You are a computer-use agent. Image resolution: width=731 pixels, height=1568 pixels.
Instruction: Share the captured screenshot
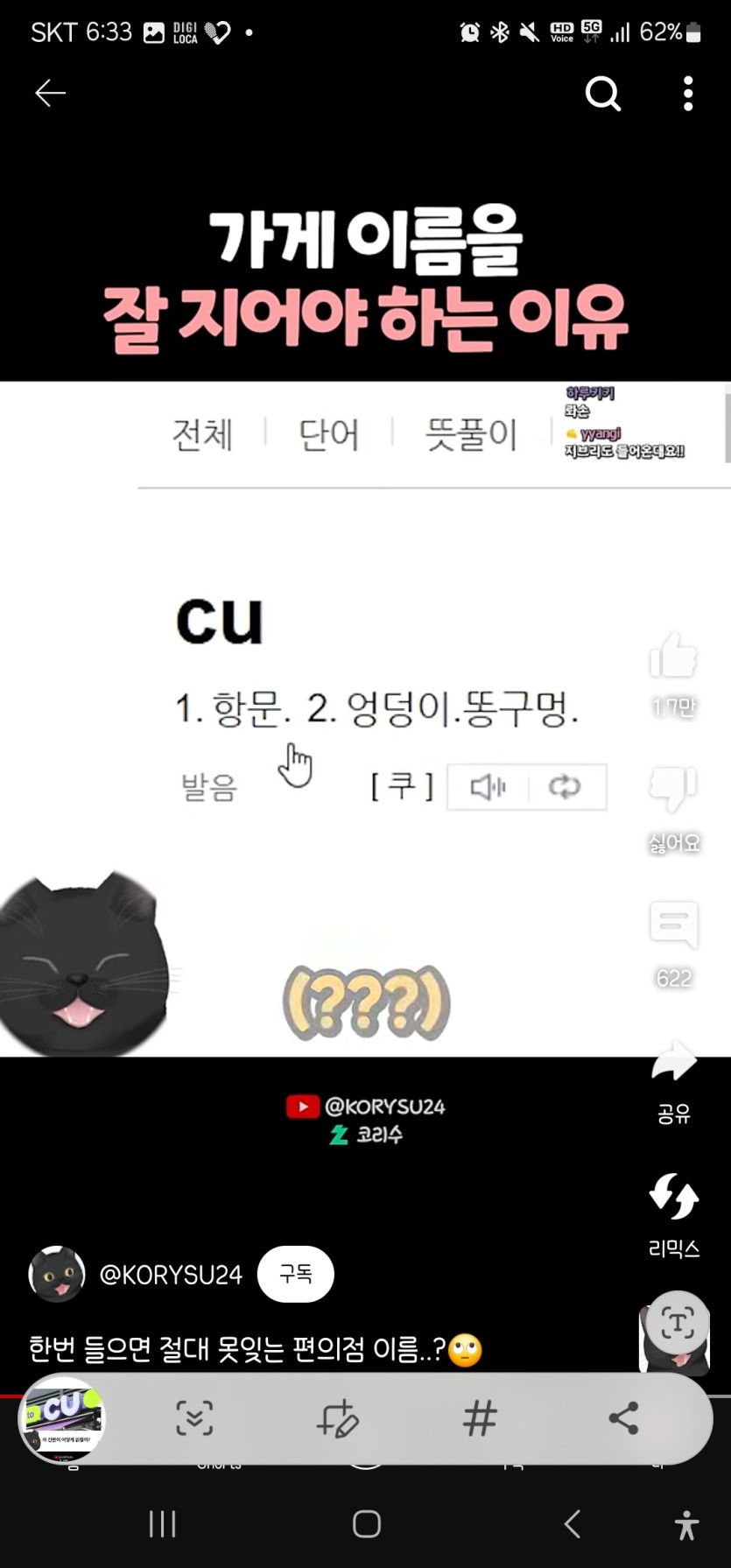tap(622, 1418)
